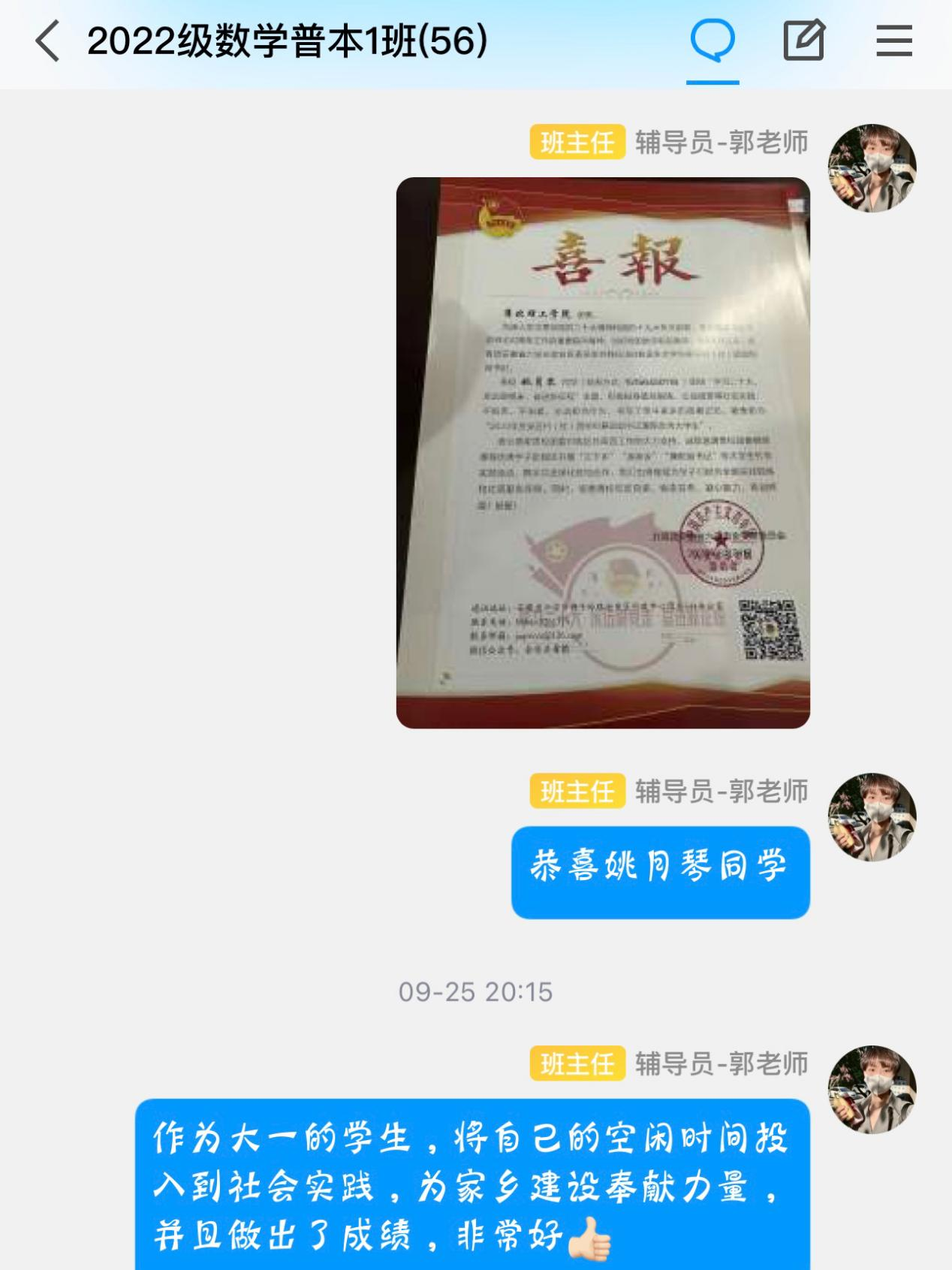
Task: Switch to the chat bubble tab
Action: (x=712, y=41)
